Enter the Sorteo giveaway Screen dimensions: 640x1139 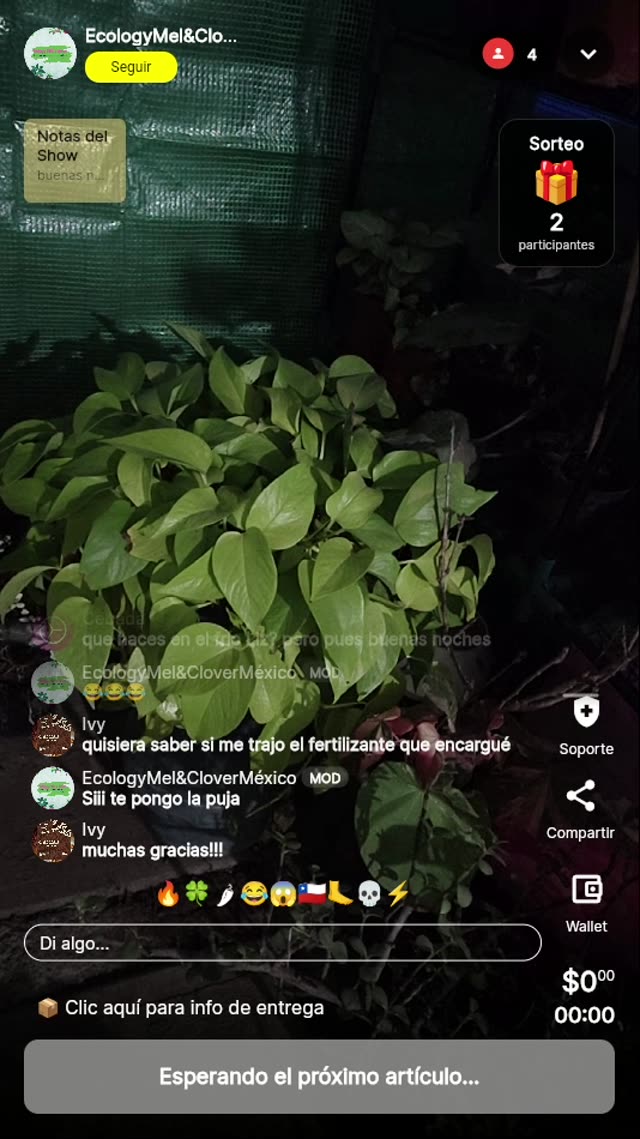(556, 193)
